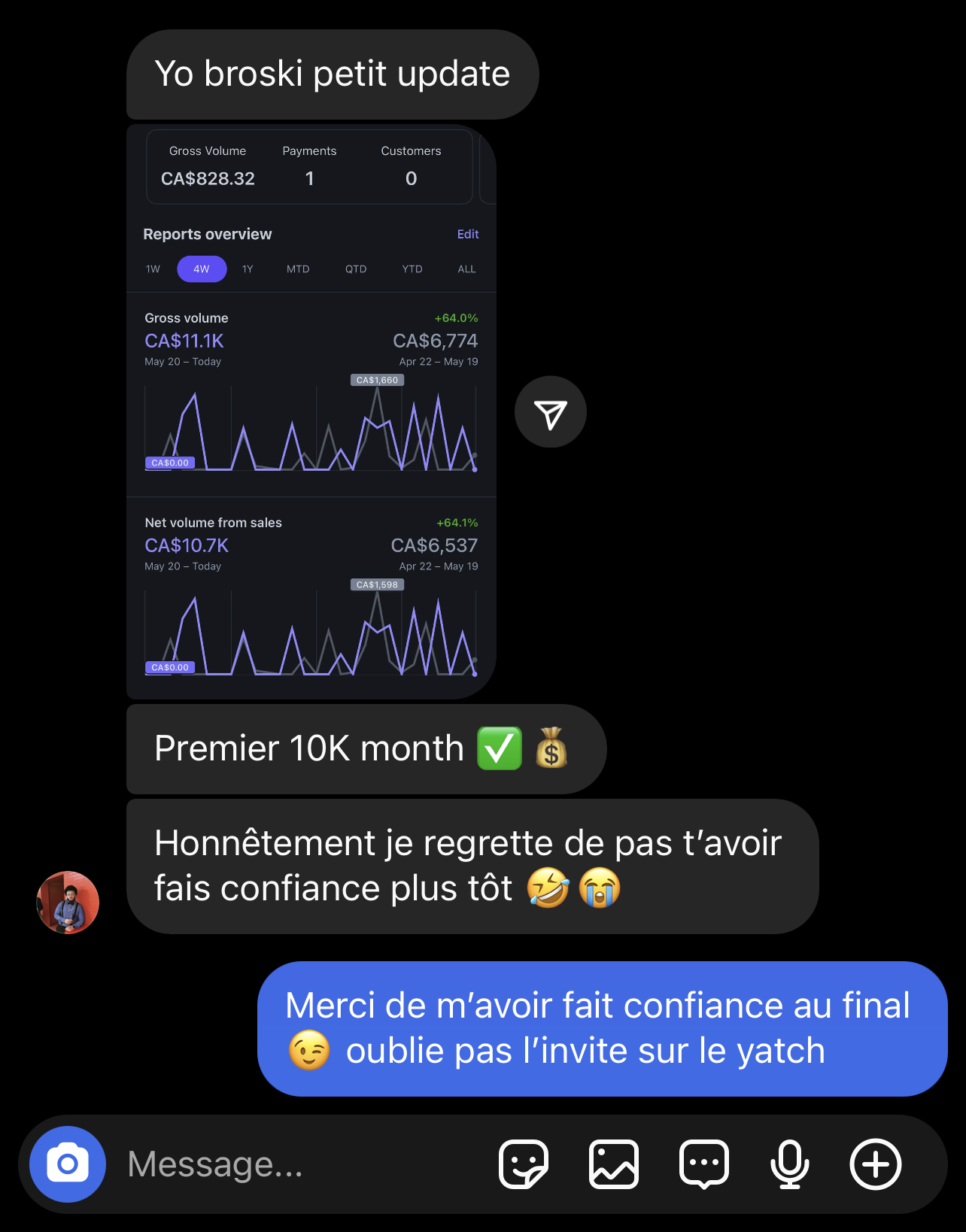The width and height of the screenshot is (966, 1232).
Task: Open the camera from the message bar
Action: [x=68, y=1164]
